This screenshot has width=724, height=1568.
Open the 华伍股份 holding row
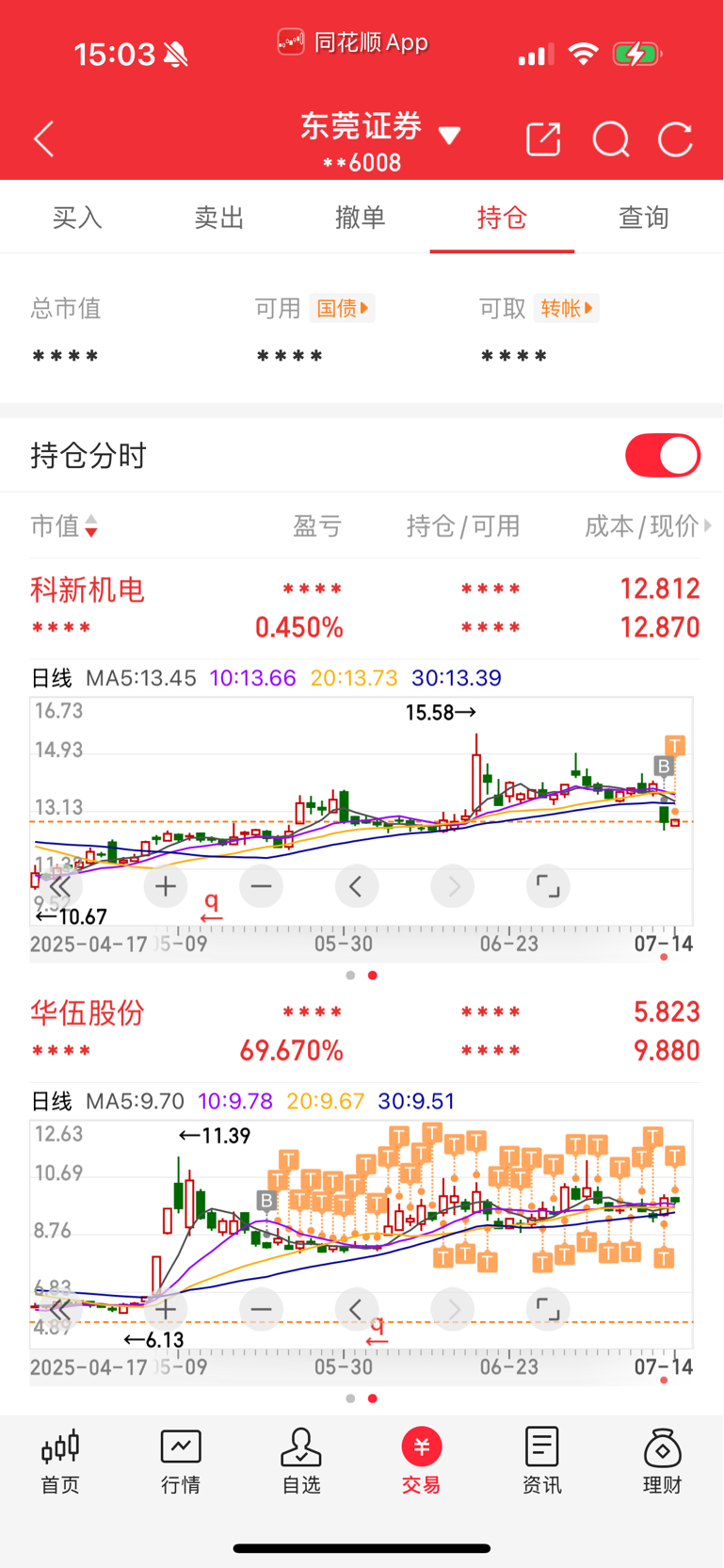coord(365,1031)
